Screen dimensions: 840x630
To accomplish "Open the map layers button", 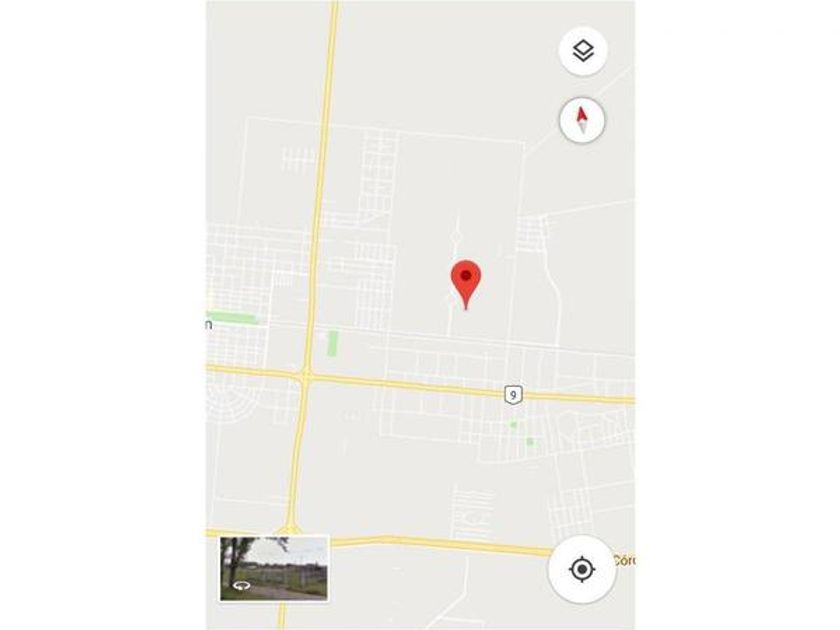I will (583, 51).
